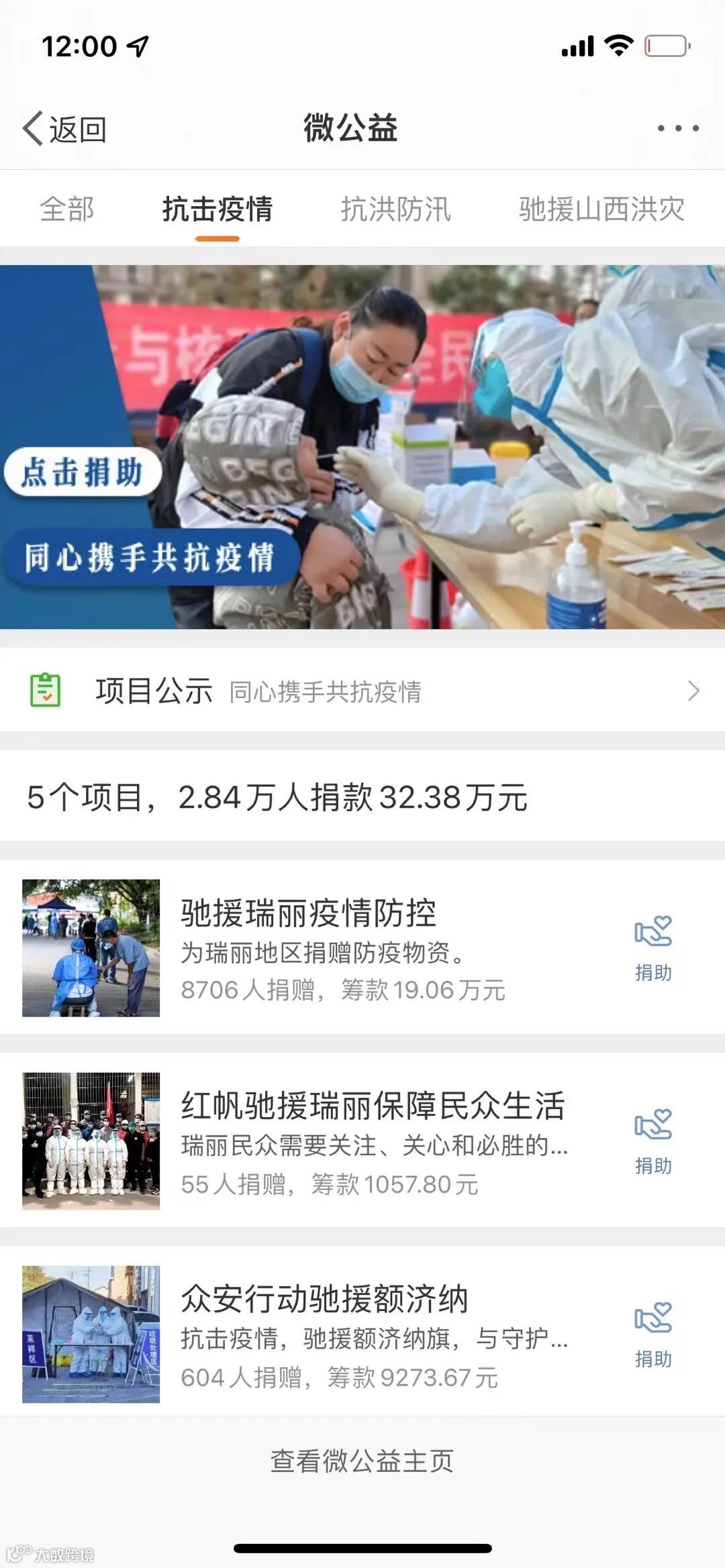725x1568 pixels.
Task: Switch to the 抗洪防汛 tab
Action: 395,209
